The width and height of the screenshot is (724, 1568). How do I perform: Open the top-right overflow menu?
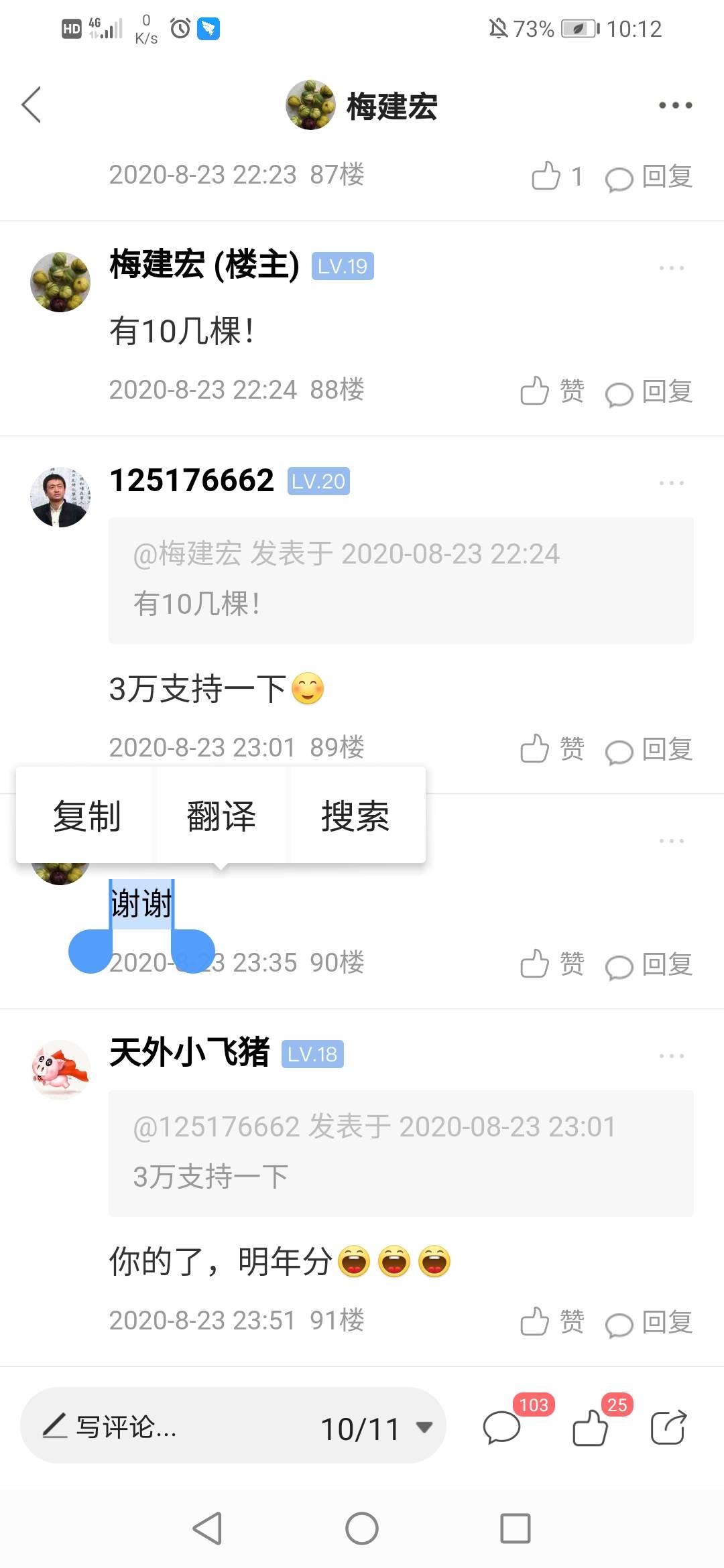point(675,105)
